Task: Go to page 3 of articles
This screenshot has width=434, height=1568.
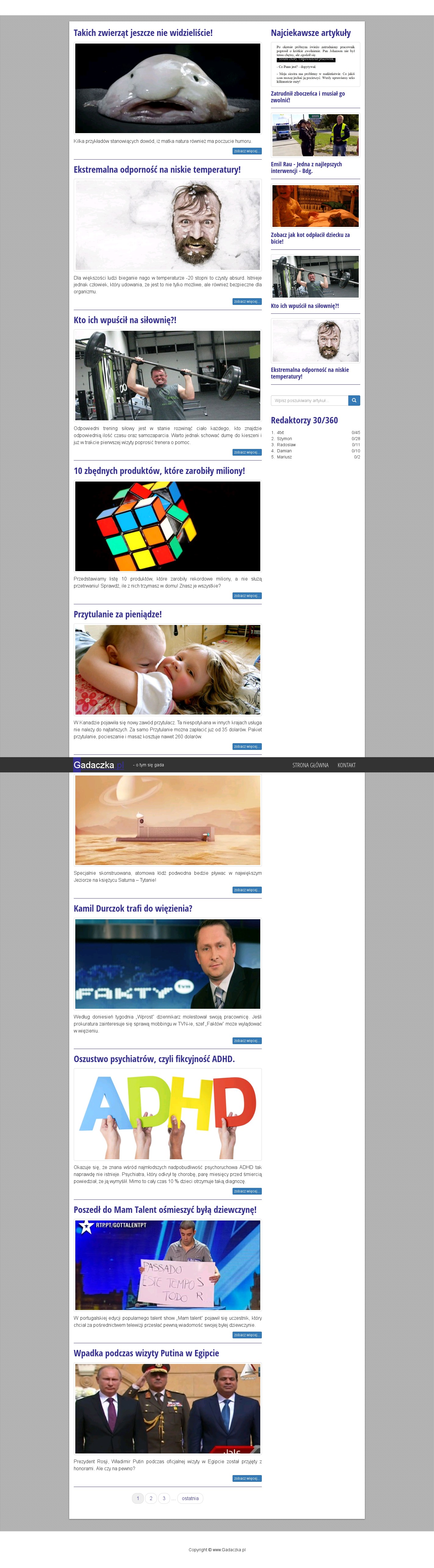Action: pyautogui.click(x=164, y=1498)
